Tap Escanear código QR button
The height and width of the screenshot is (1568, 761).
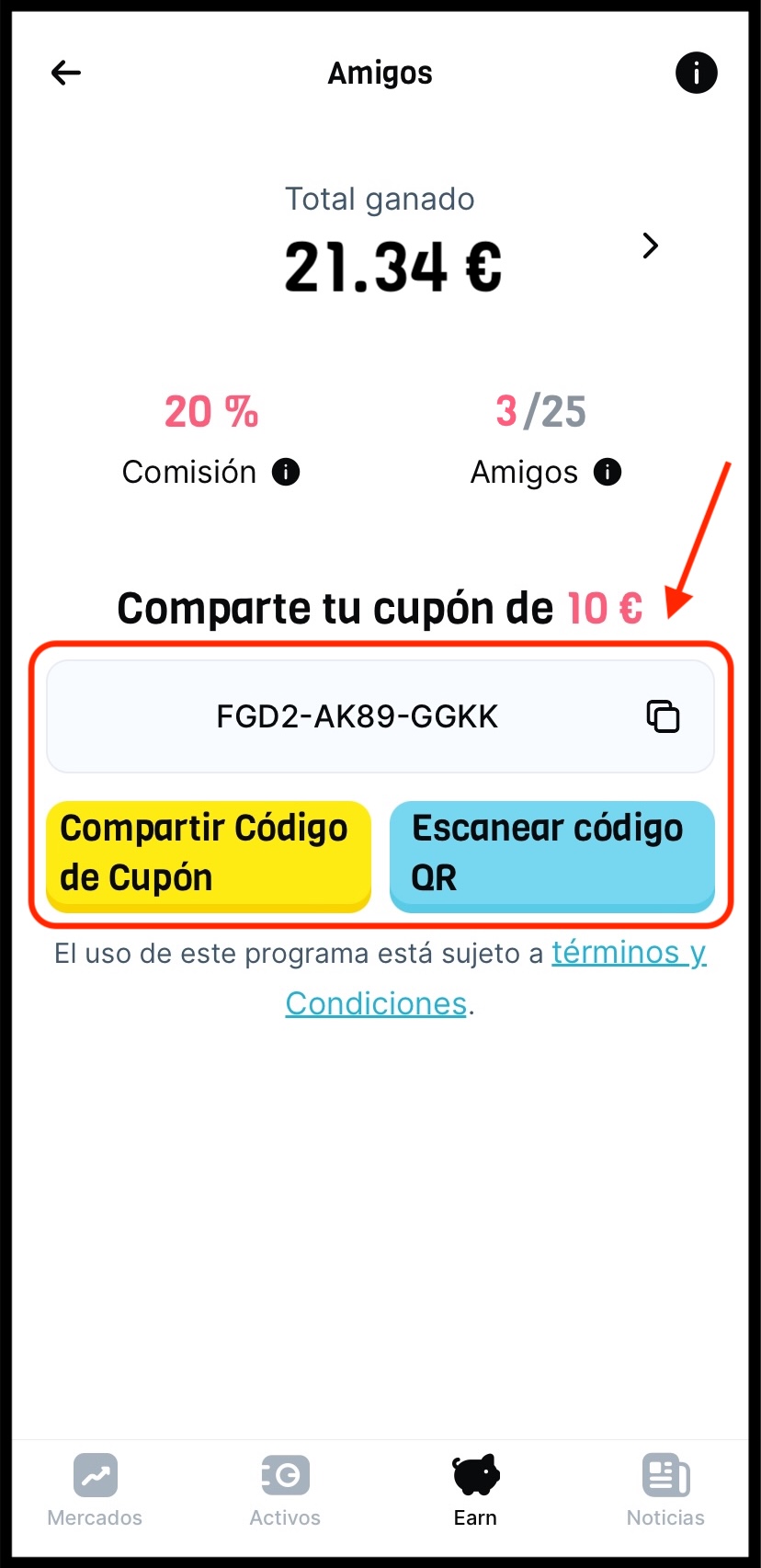point(551,854)
